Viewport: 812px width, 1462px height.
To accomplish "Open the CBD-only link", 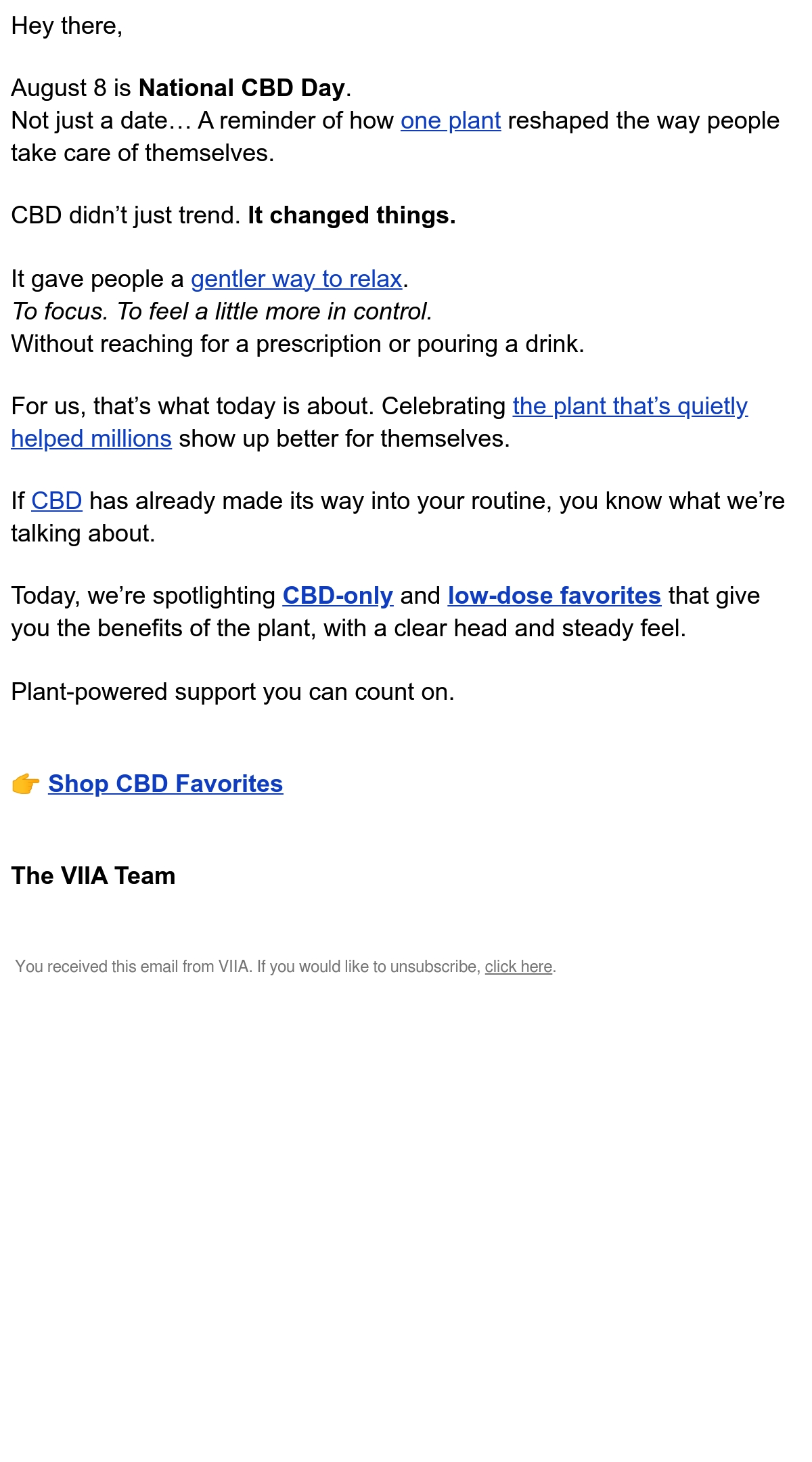I will (x=338, y=596).
